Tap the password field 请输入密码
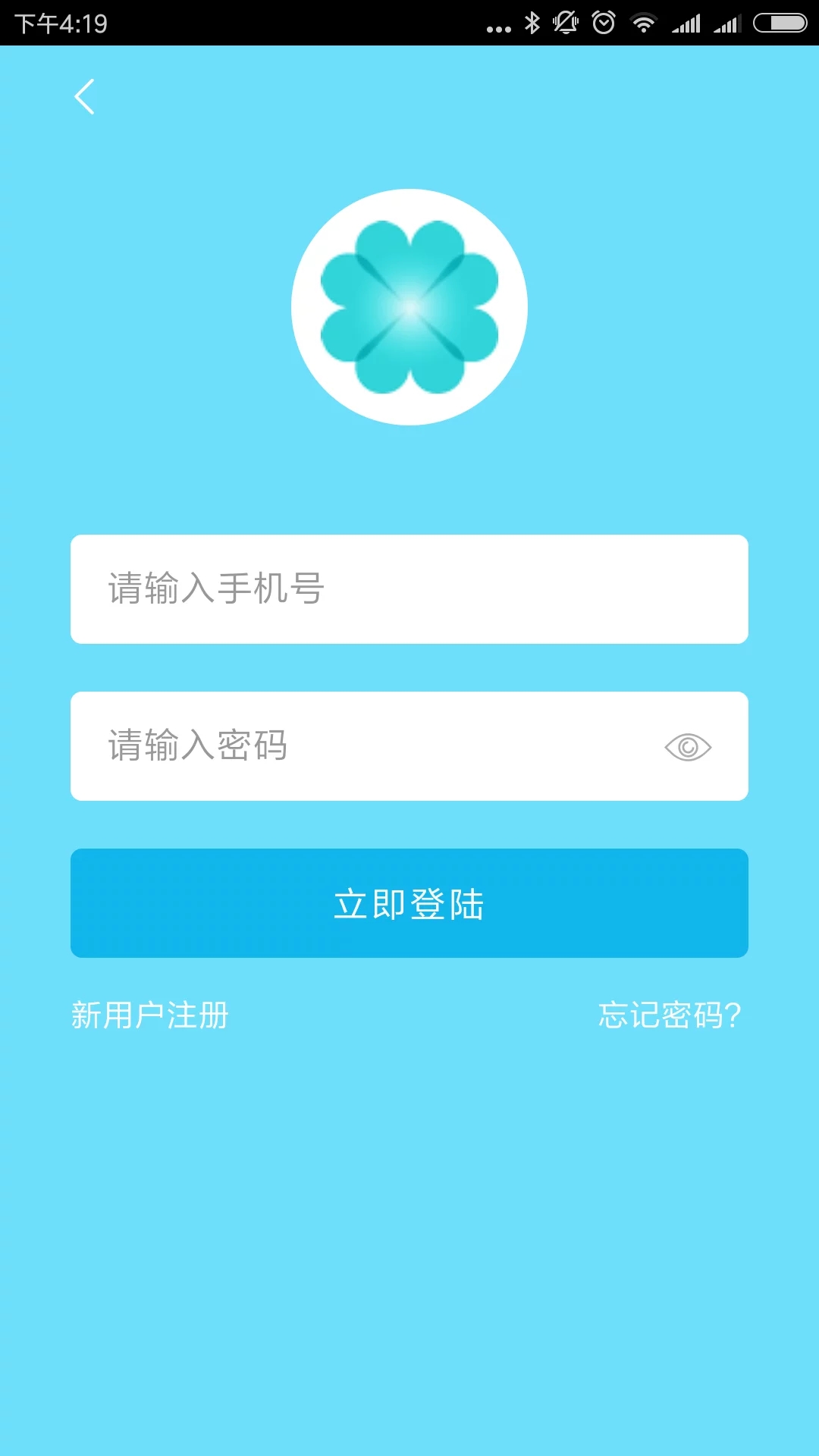 (364, 746)
